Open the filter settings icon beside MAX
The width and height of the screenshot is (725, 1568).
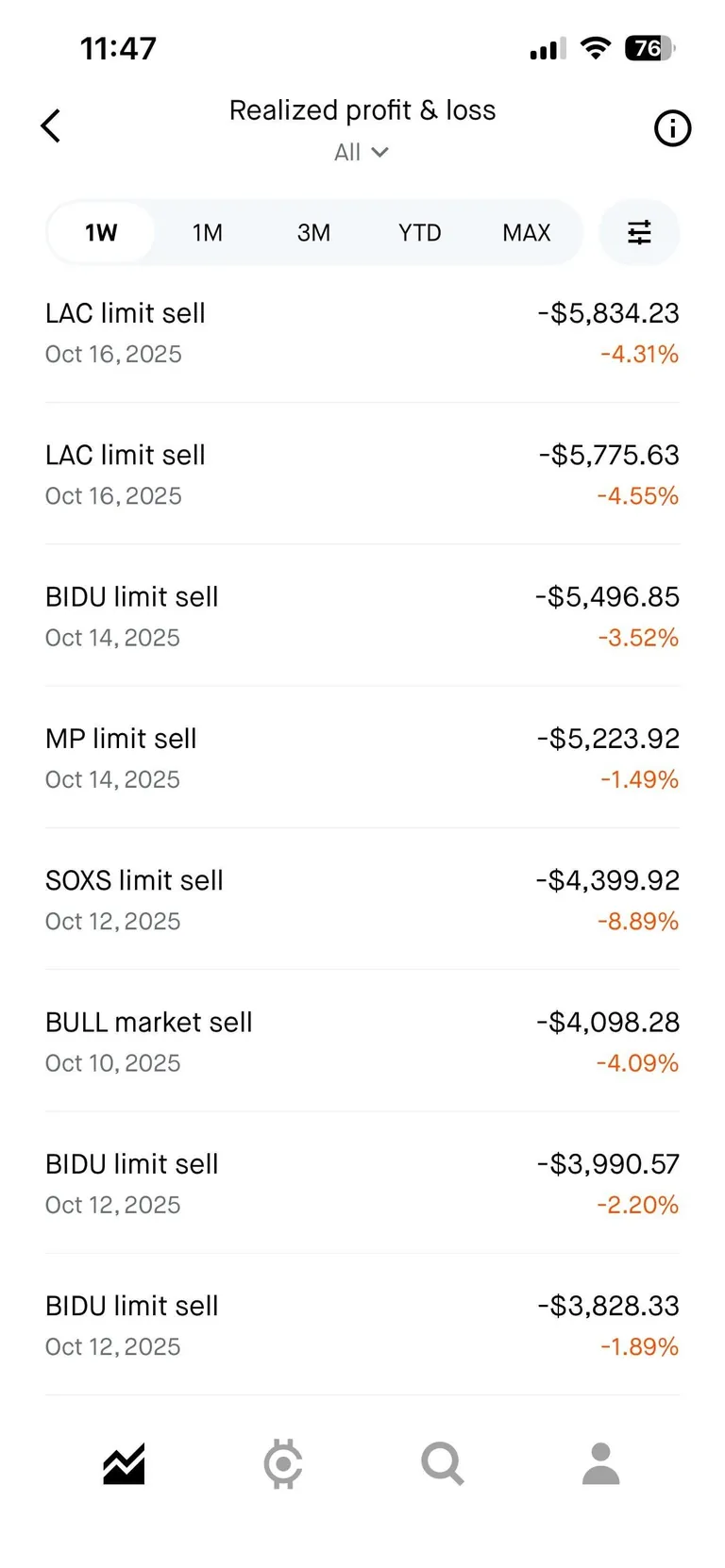tap(639, 232)
